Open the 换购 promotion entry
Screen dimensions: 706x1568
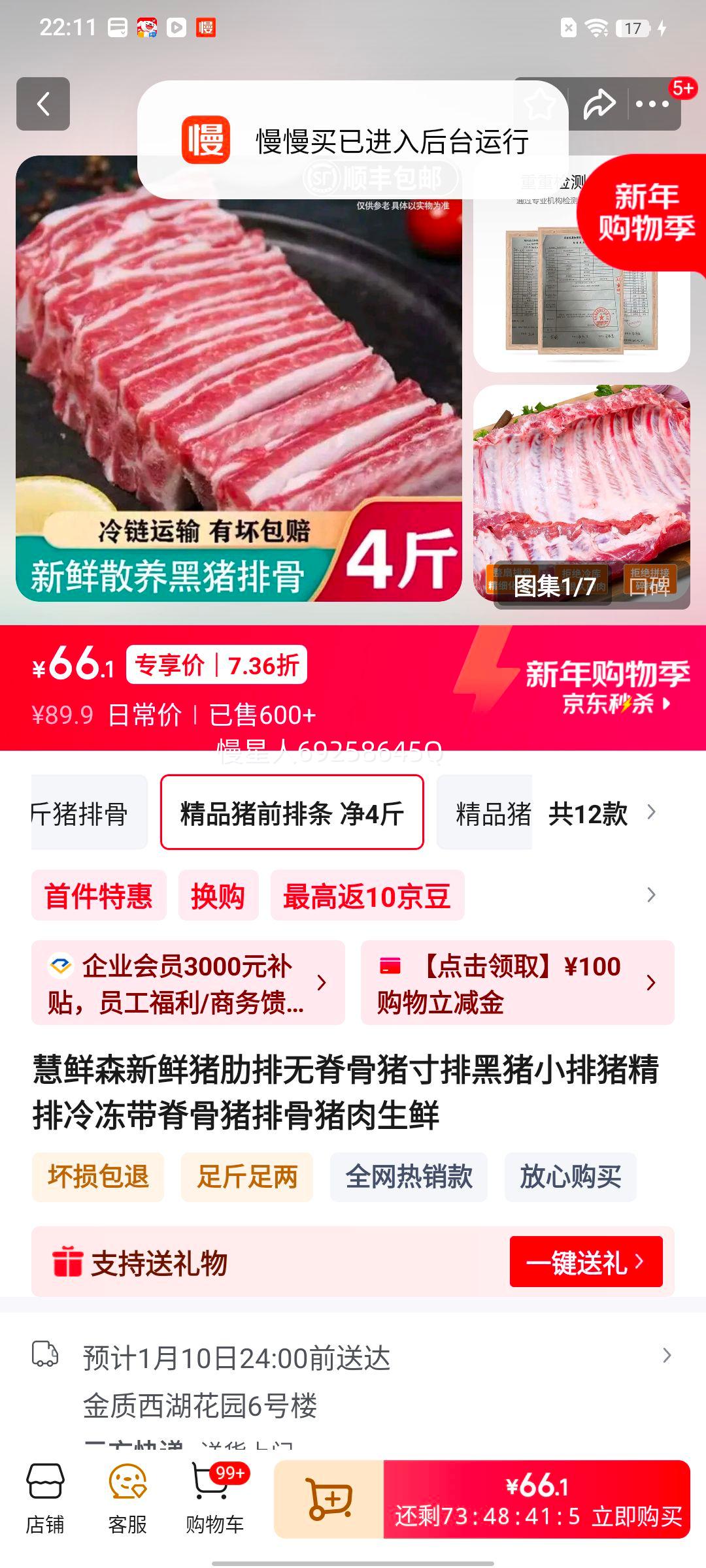point(218,896)
